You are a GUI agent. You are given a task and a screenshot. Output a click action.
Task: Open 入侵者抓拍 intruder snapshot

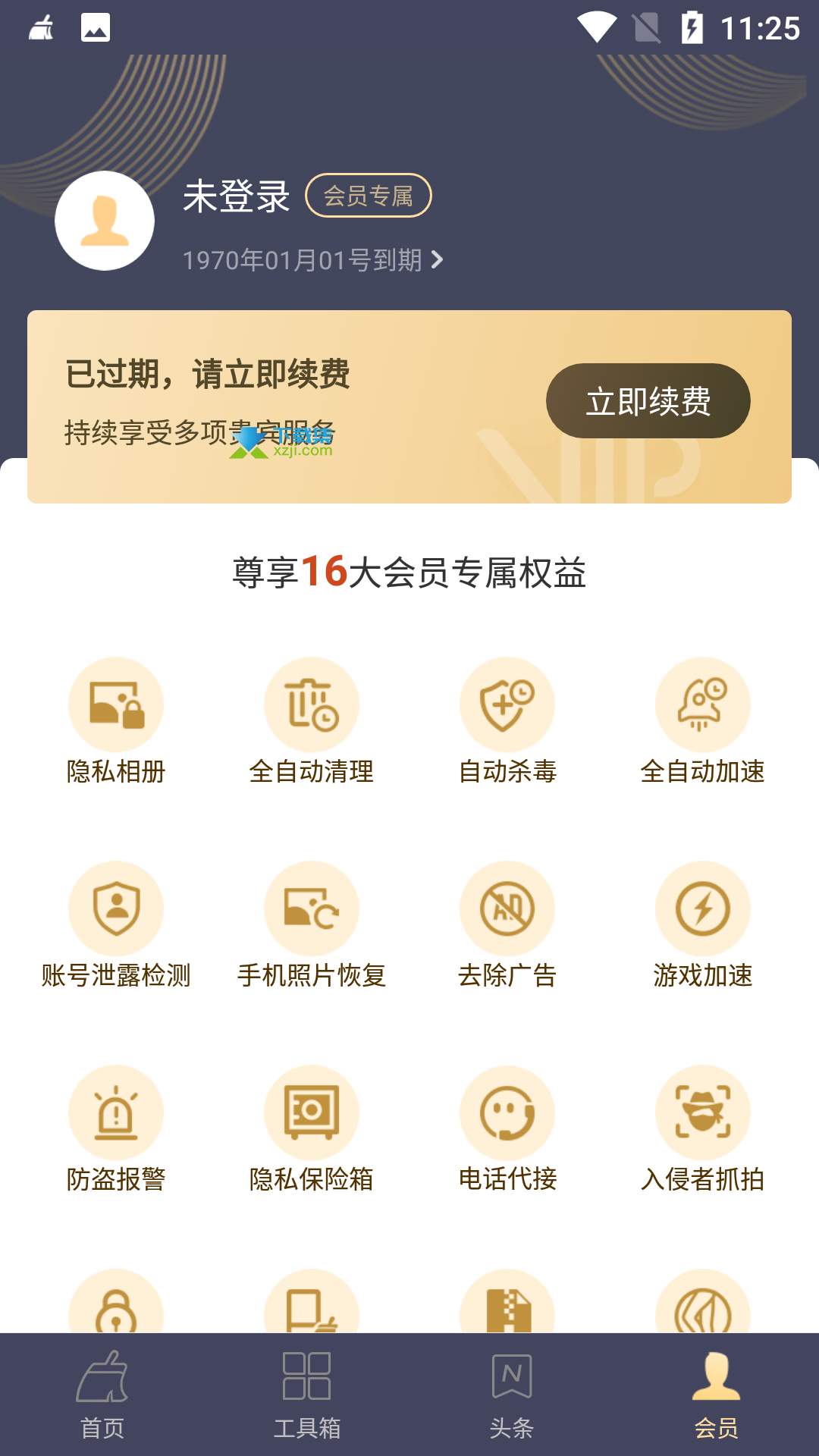[703, 1129]
